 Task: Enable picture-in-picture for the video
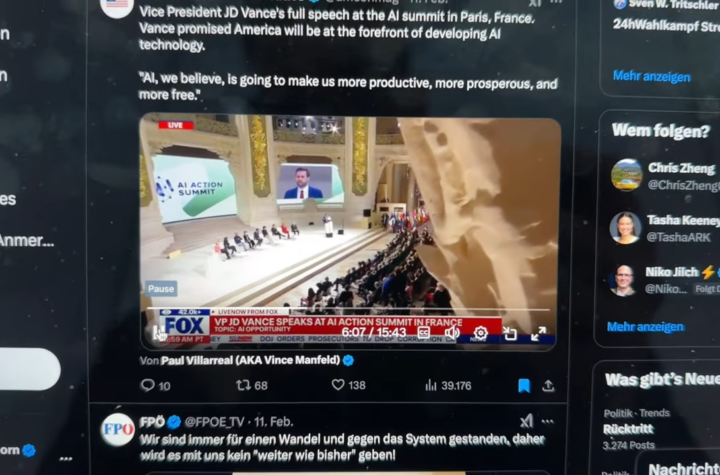click(510, 333)
